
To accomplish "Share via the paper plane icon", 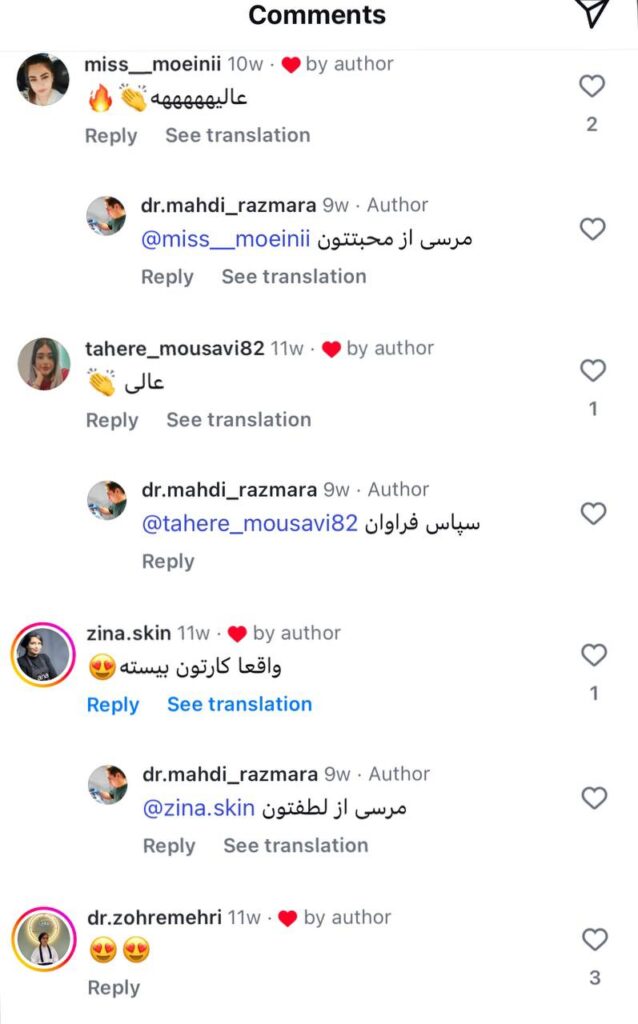I will click(592, 13).
